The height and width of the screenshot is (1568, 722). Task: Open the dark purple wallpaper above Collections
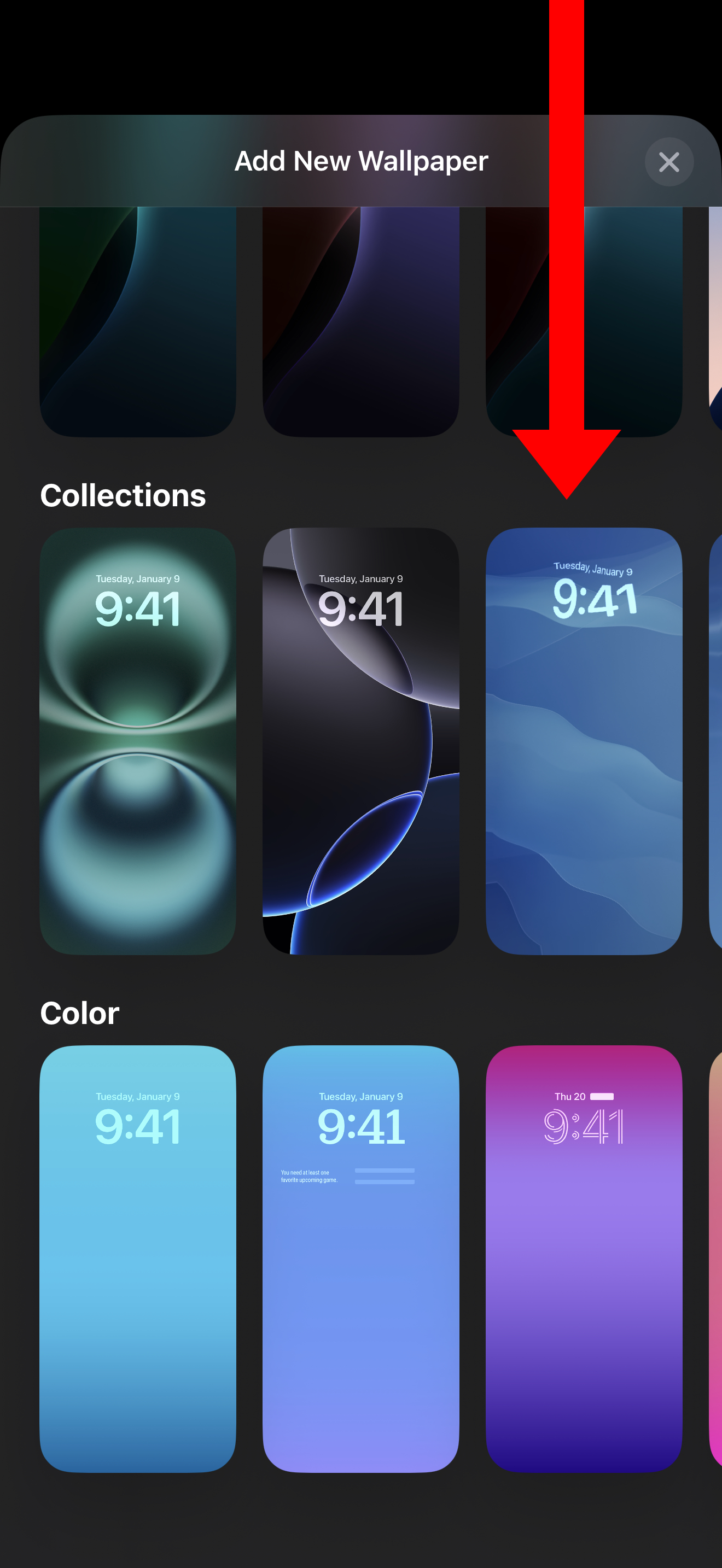pyautogui.click(x=360, y=321)
